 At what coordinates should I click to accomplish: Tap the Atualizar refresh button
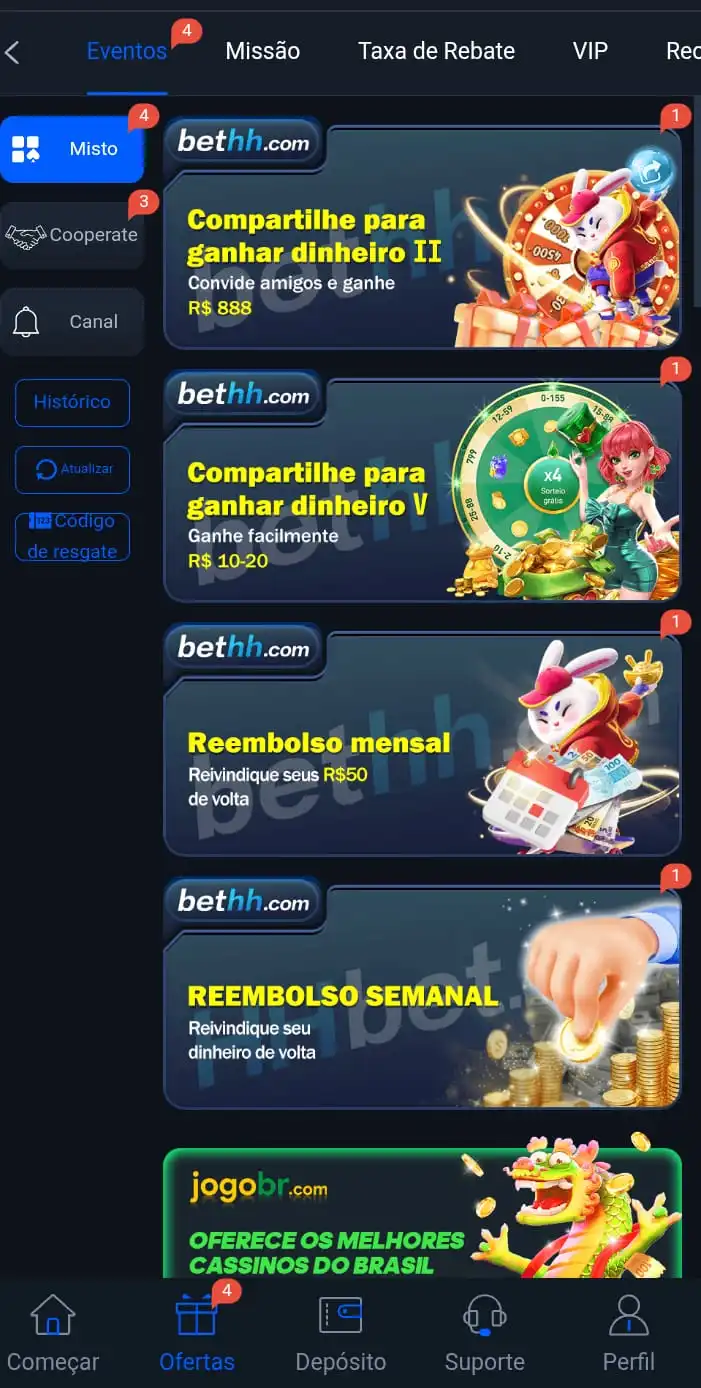[x=72, y=469]
